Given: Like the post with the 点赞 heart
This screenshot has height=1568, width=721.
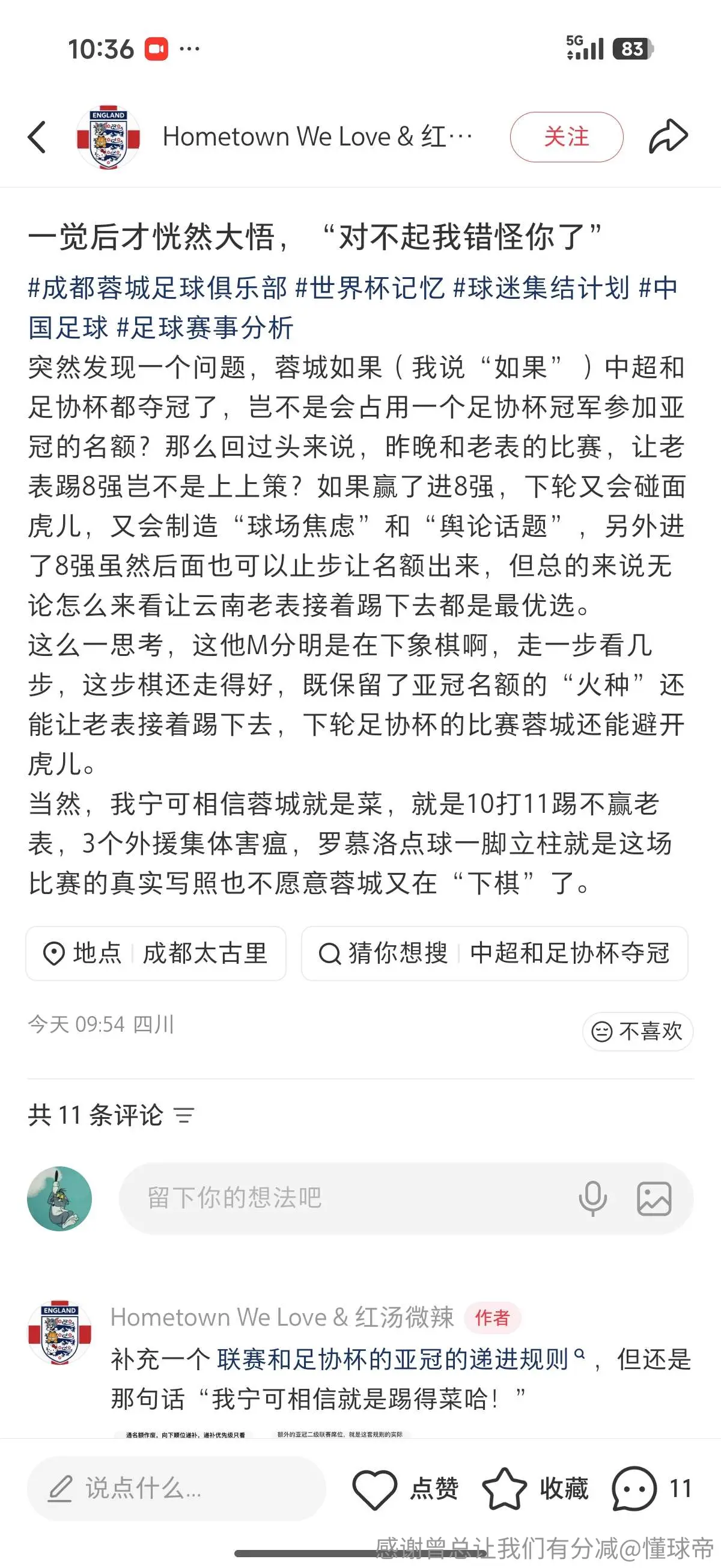Looking at the screenshot, I should 405,1489.
